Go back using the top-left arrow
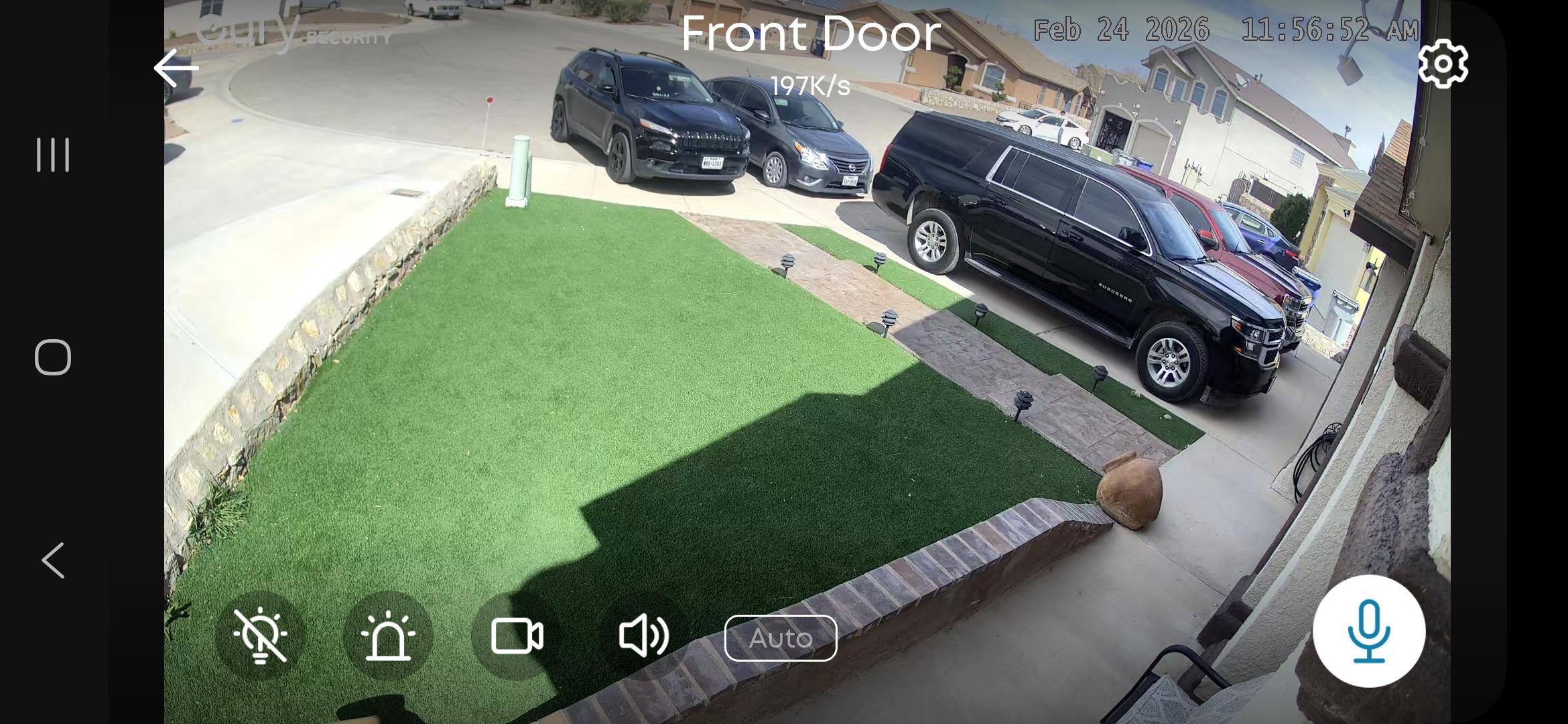This screenshot has height=724, width=1568. pos(176,68)
